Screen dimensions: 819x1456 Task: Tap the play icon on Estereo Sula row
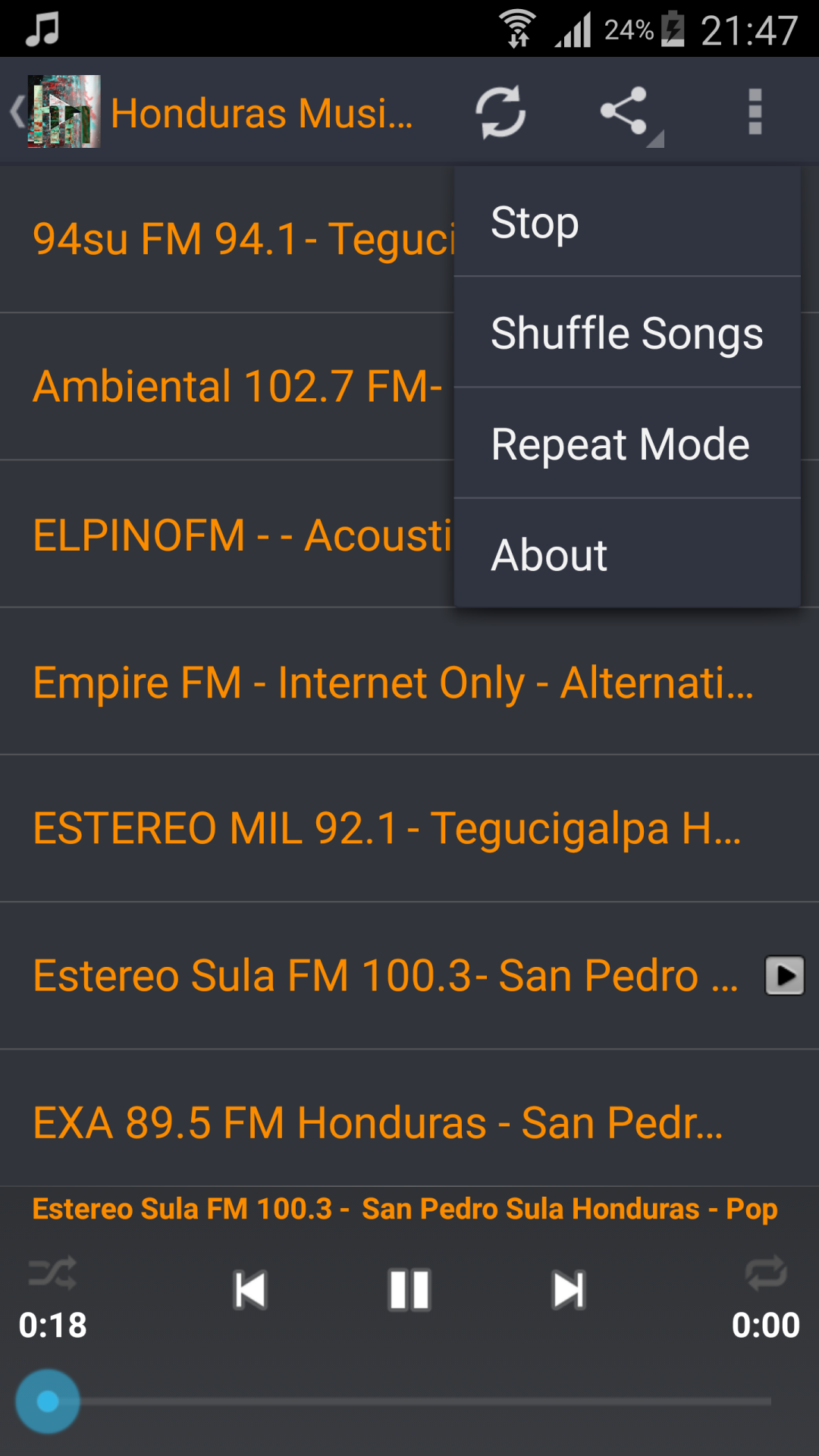click(784, 977)
